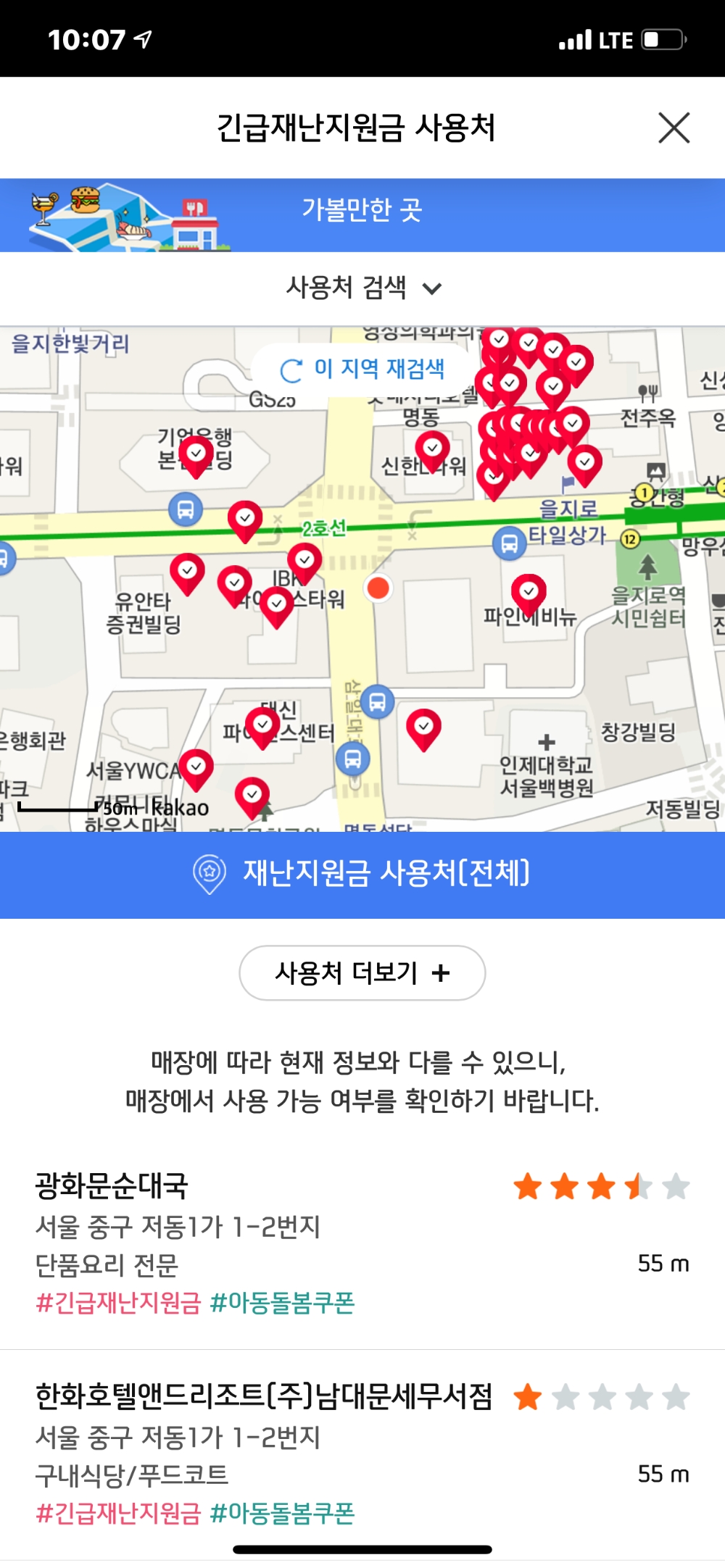Open the 긴급재난지원금 사용처 title view
Screen dimensions: 725x1568
tap(362, 128)
